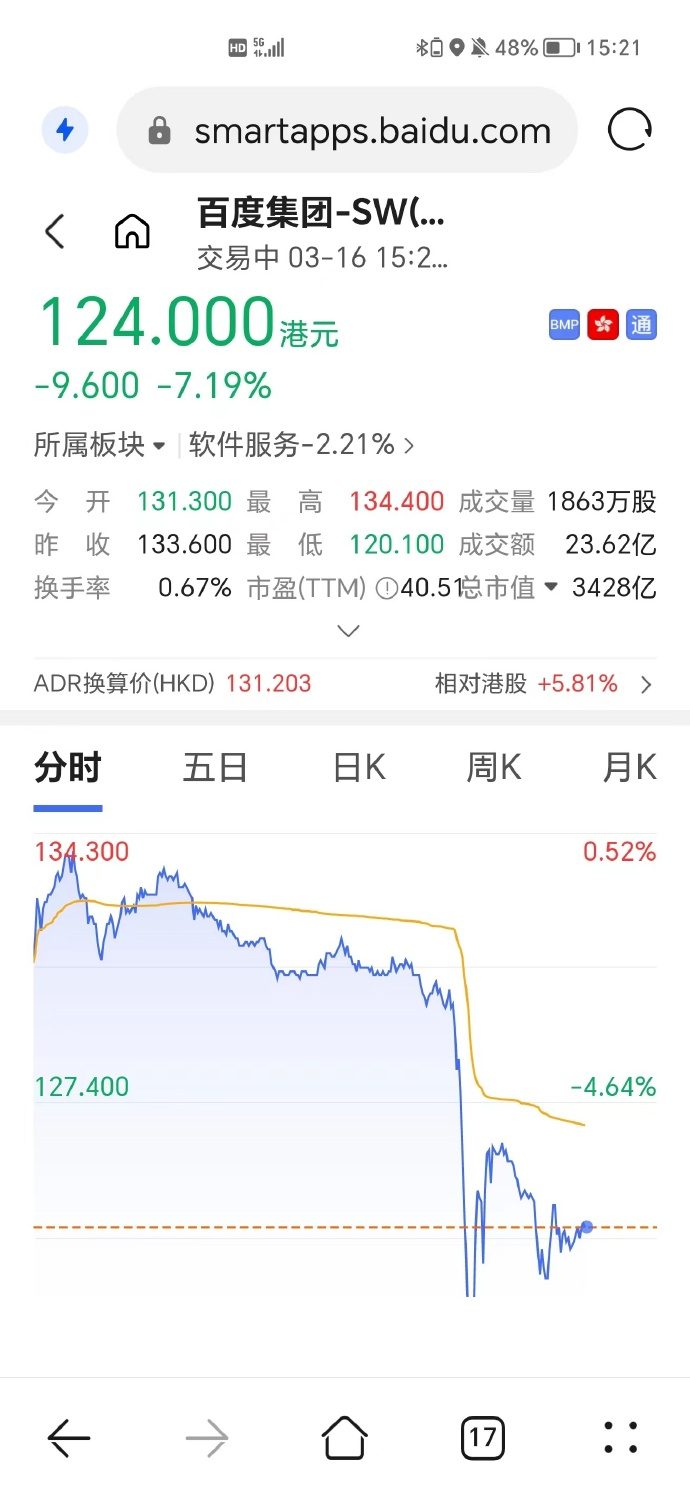Tap the smartapps.baidu.com address bar
690x1498 pixels.
click(347, 130)
